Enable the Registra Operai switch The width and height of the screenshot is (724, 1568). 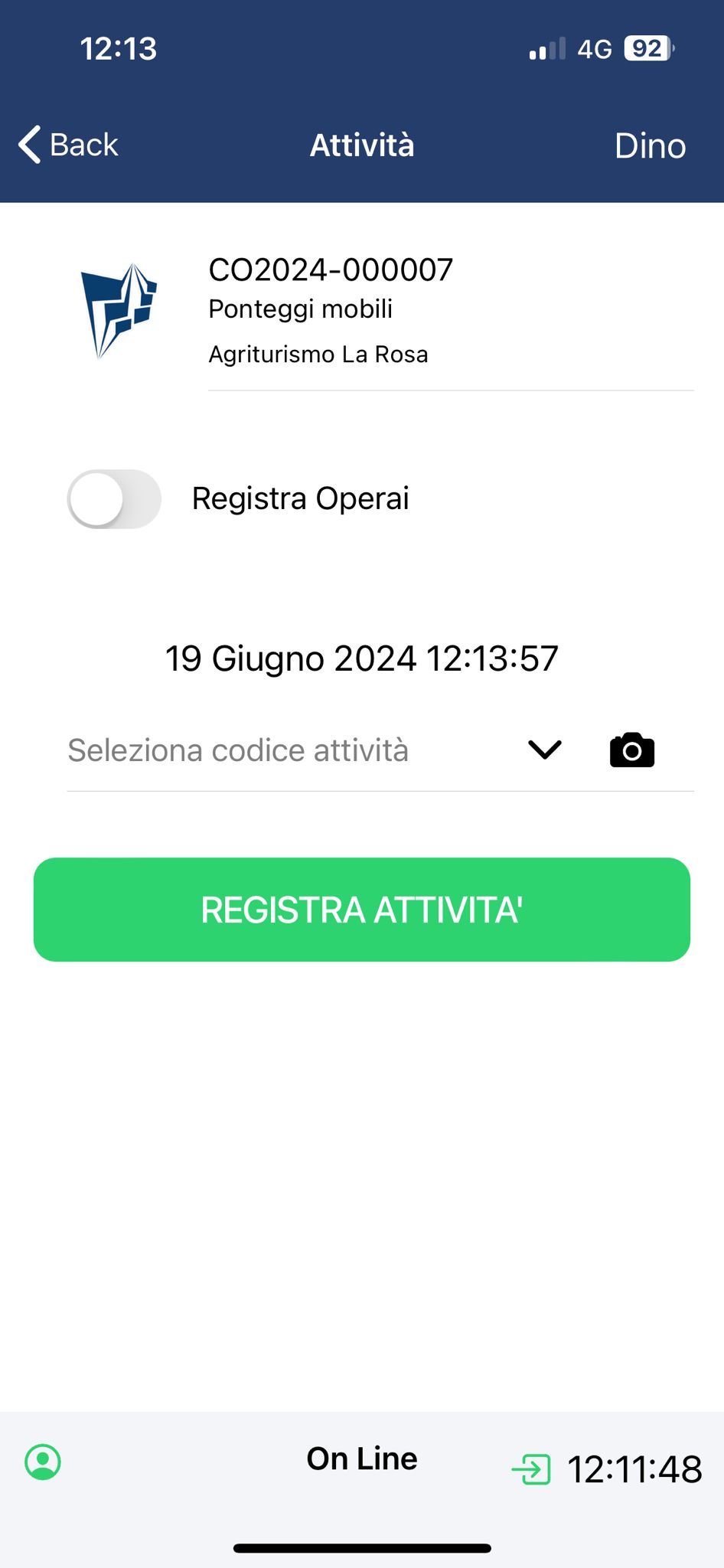114,499
